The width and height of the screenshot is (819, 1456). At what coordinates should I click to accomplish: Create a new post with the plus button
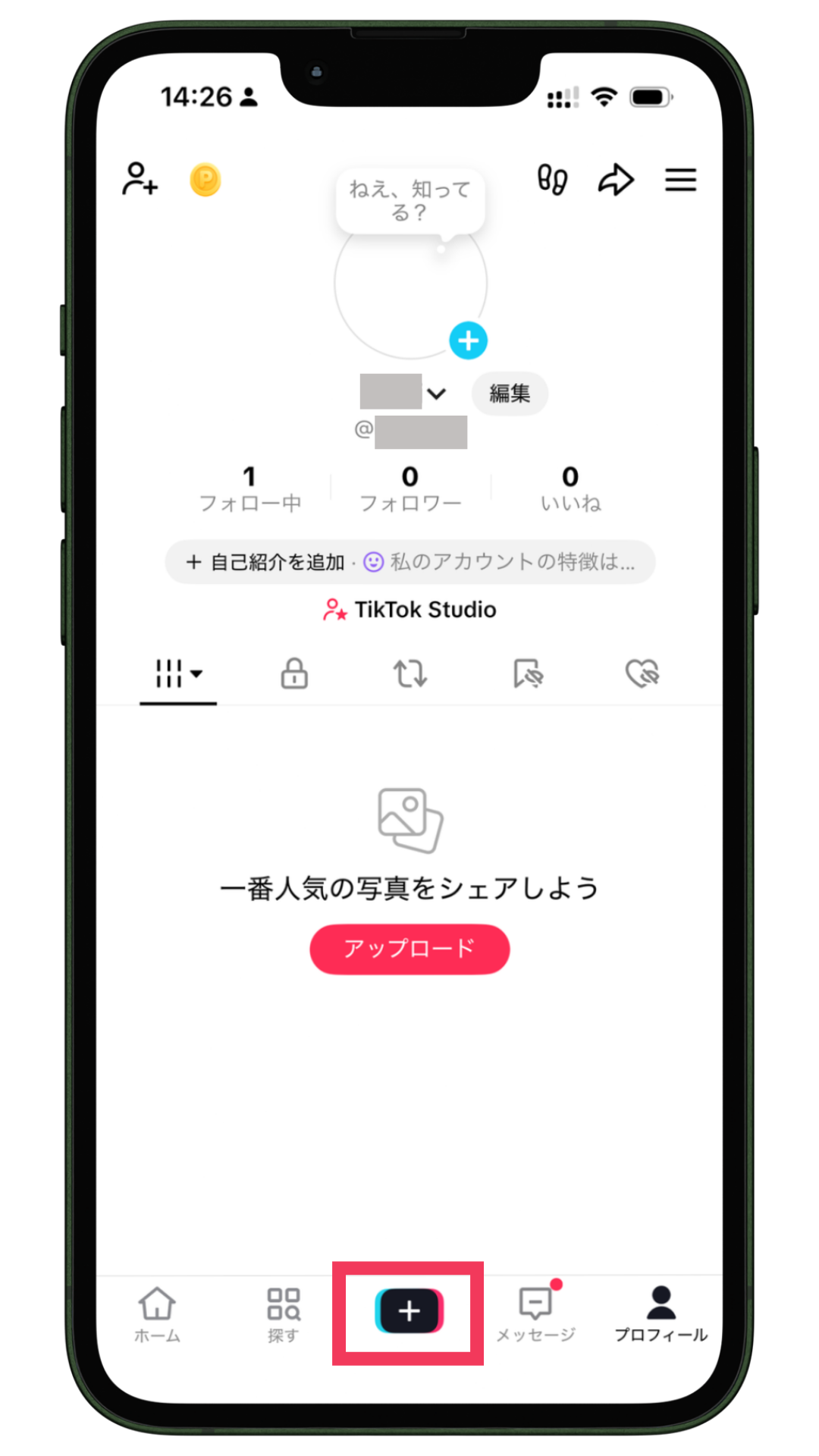[409, 1311]
